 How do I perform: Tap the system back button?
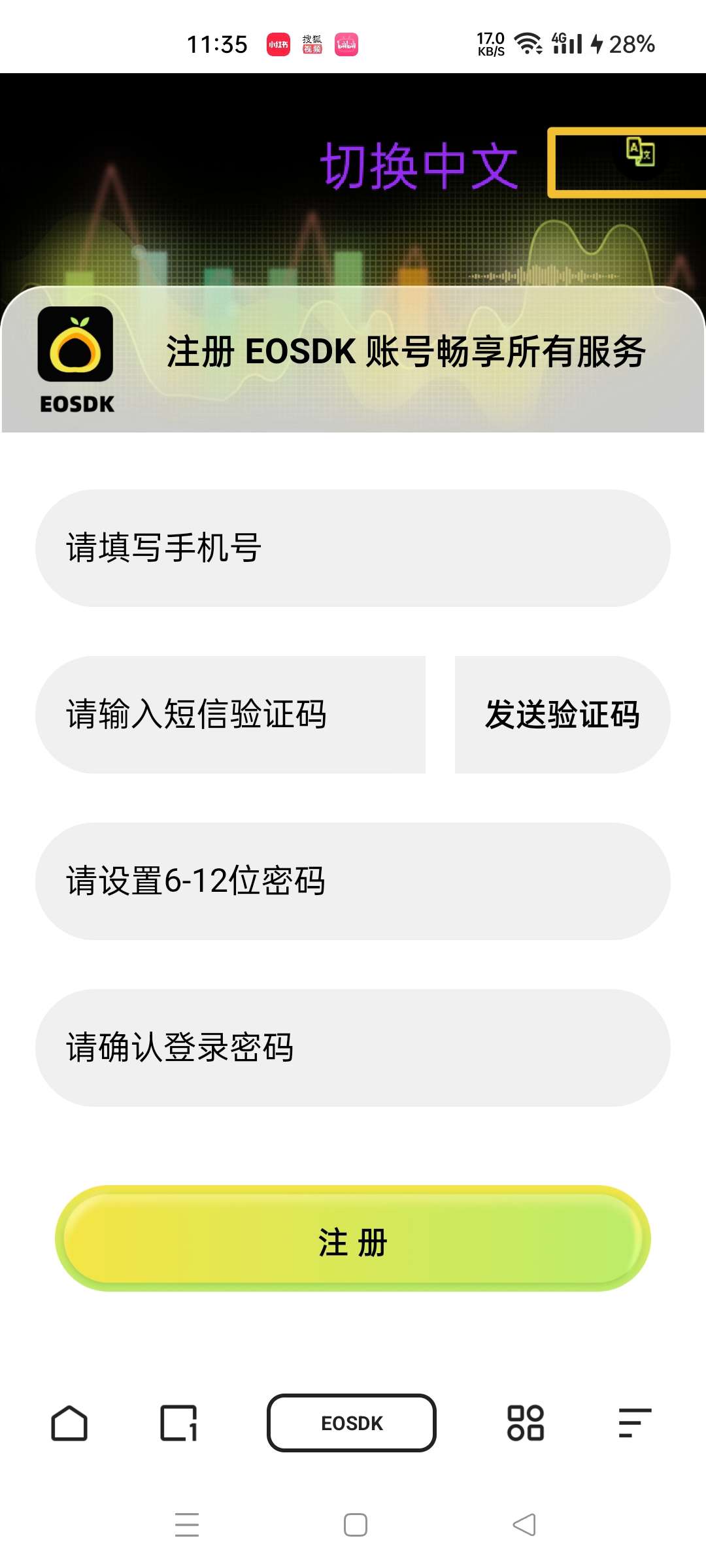pyautogui.click(x=524, y=1525)
